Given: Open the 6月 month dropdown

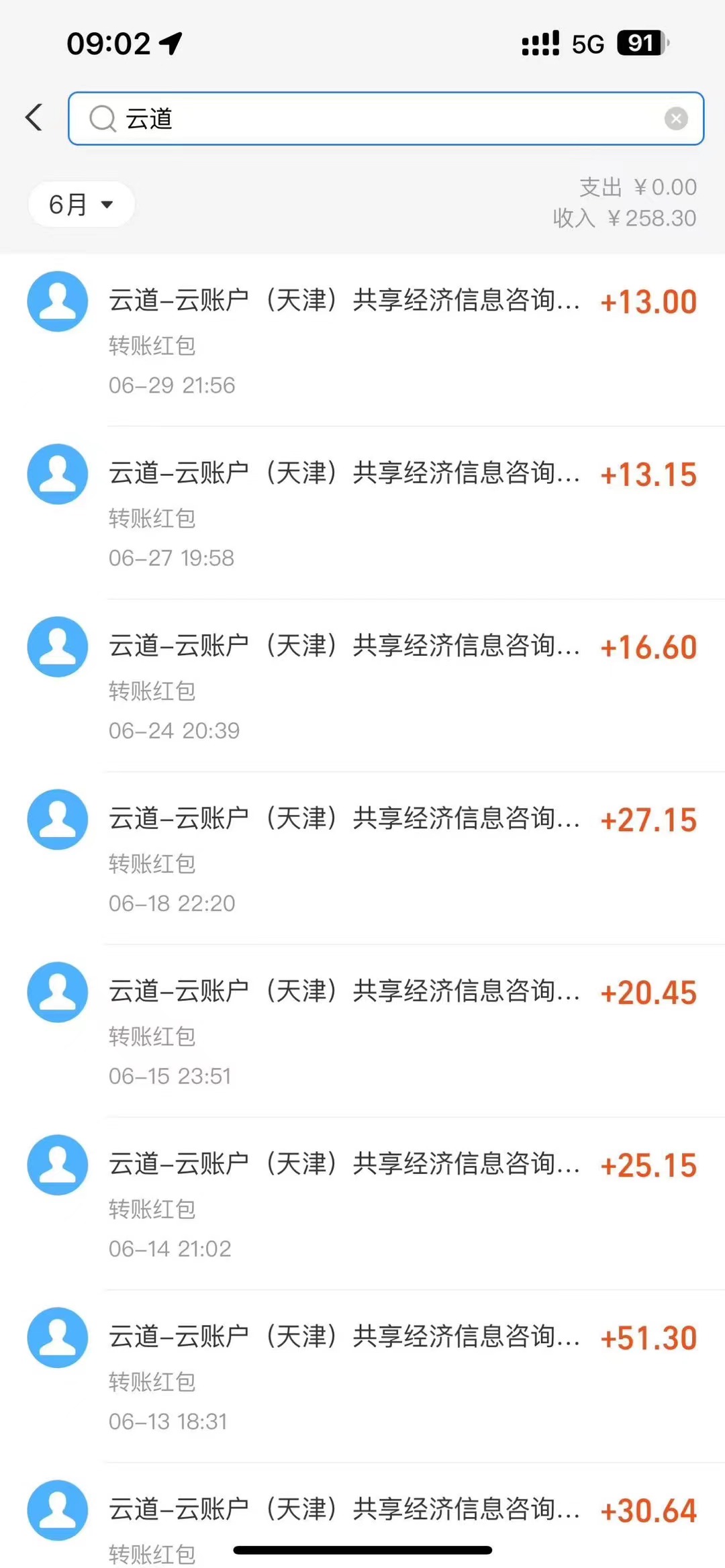Looking at the screenshot, I should [81, 204].
